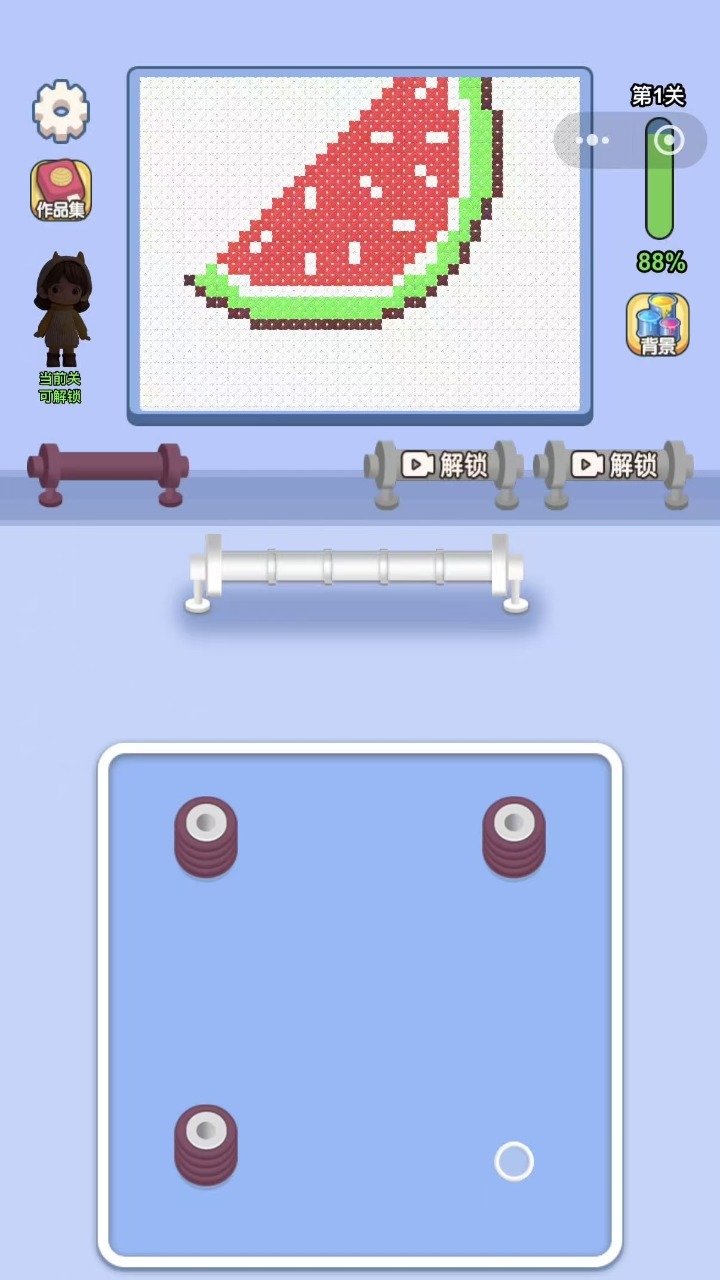720x1280 pixels.
Task: Open the 背景 background picker
Action: (x=657, y=325)
